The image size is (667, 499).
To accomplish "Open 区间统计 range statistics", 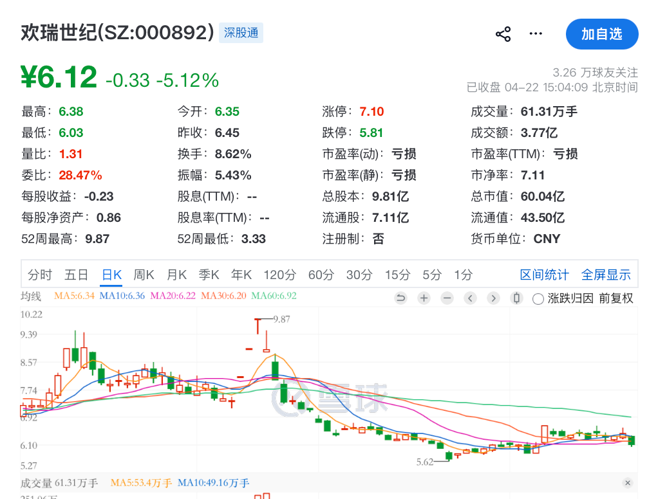I will [545, 275].
